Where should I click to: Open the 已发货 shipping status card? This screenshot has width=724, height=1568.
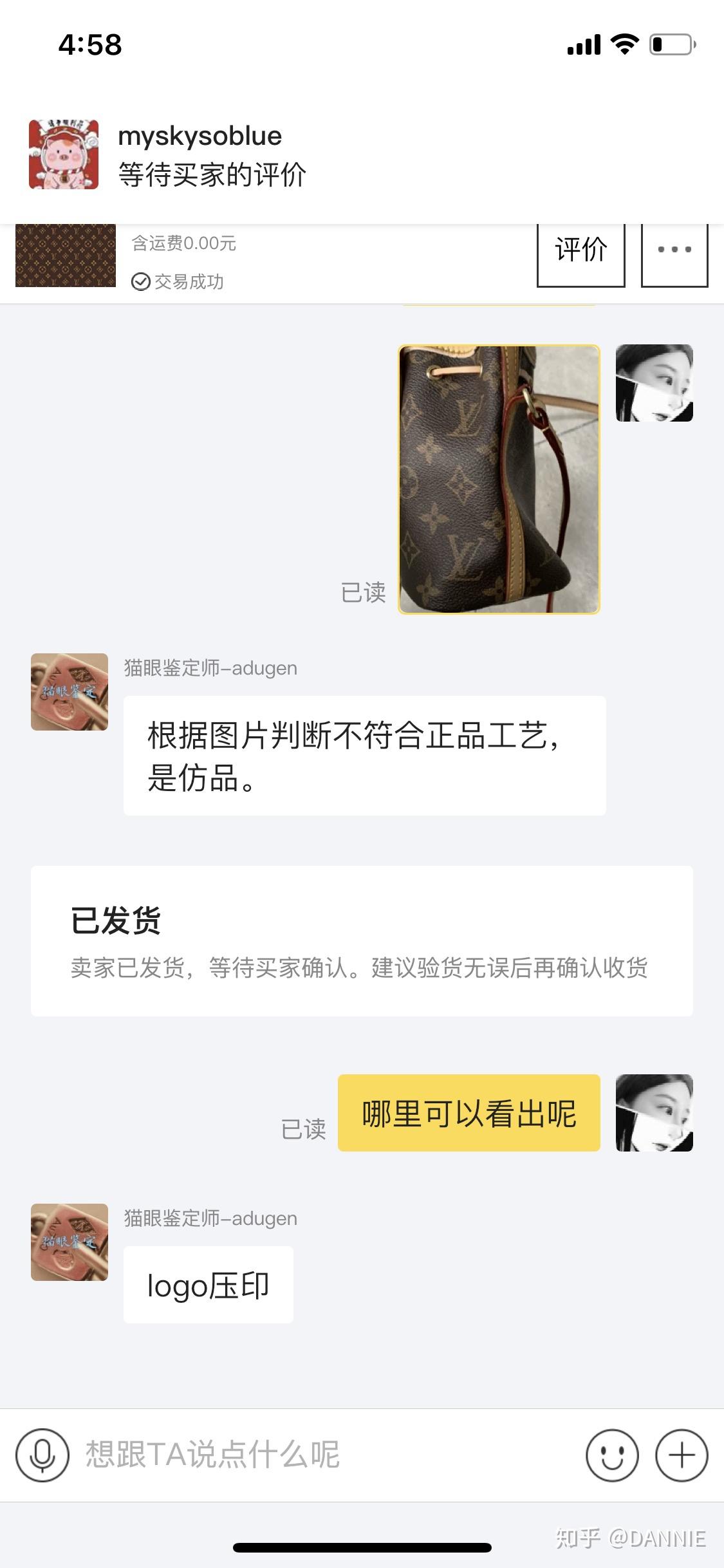362,940
